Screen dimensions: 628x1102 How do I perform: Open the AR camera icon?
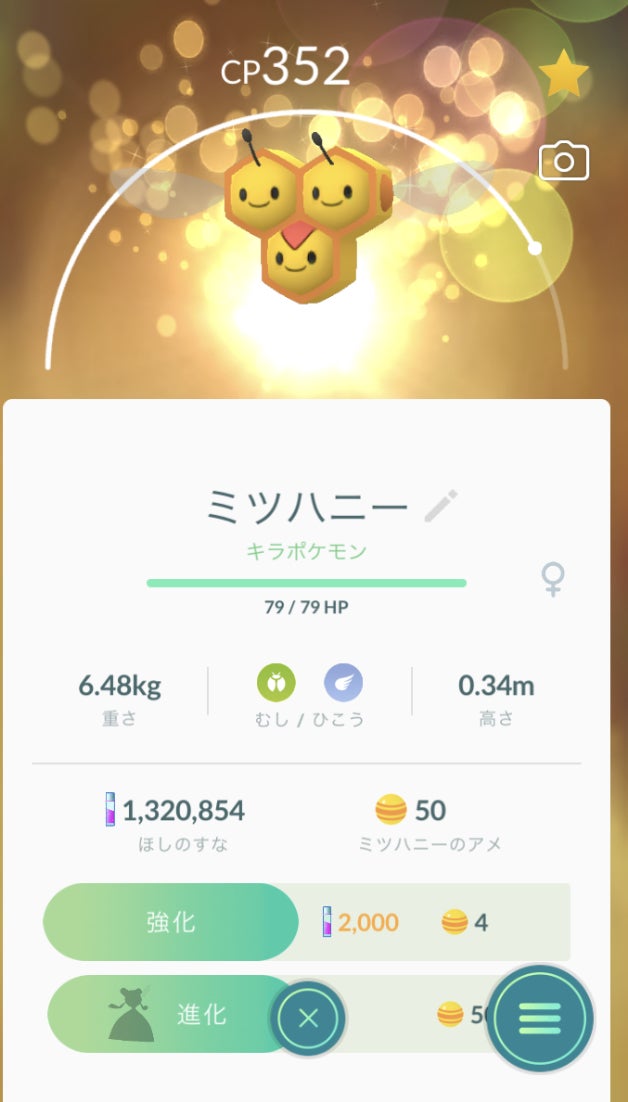(564, 161)
